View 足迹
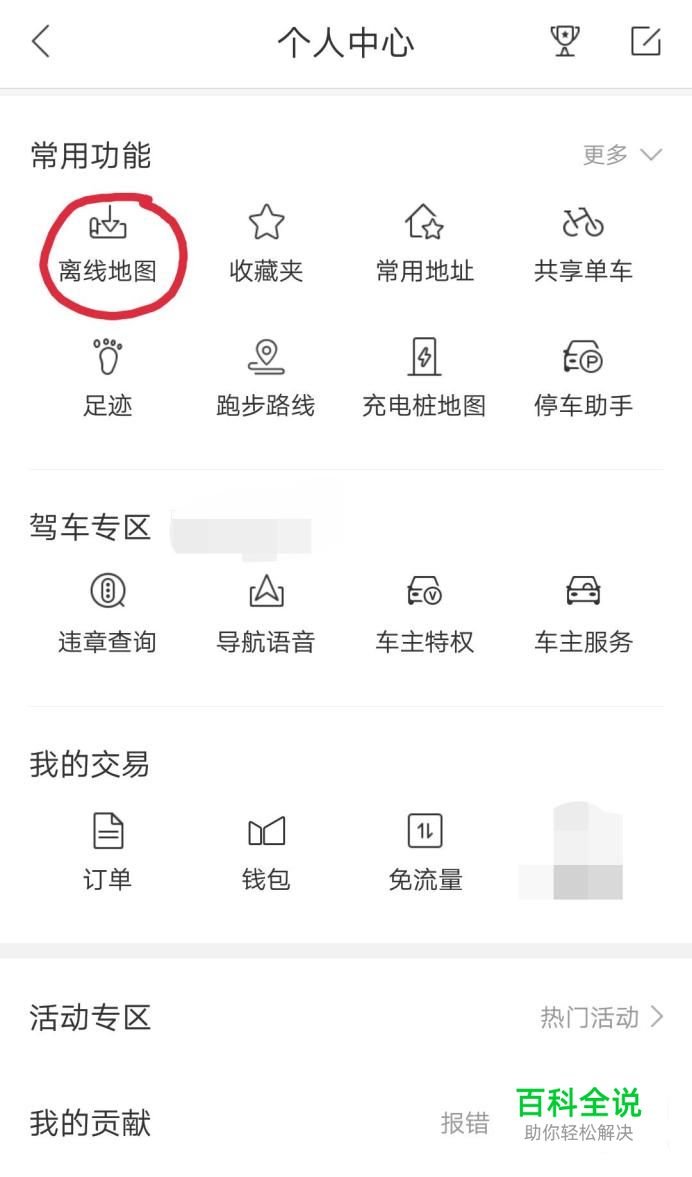The height and width of the screenshot is (1177, 692). (x=108, y=380)
